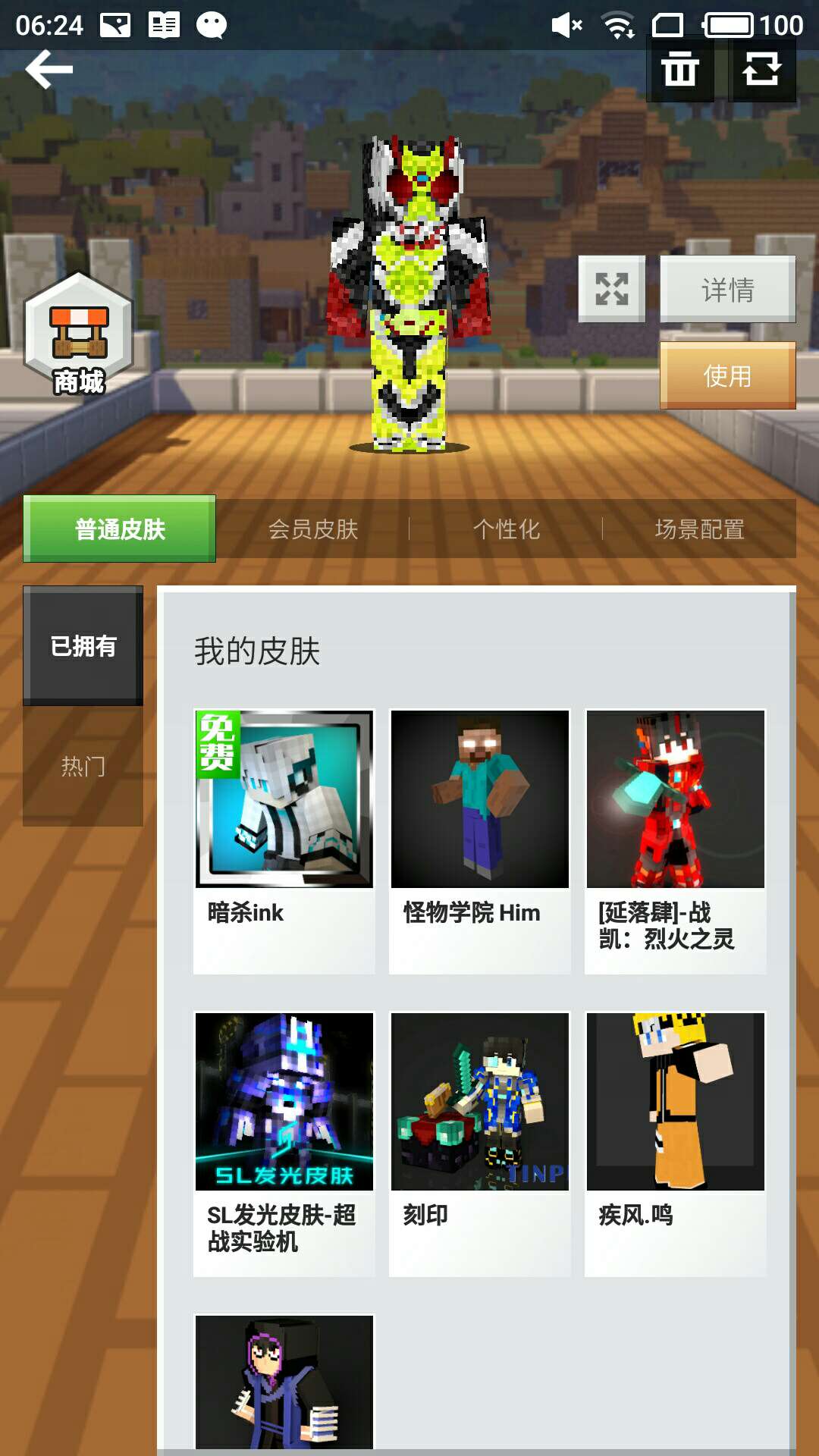Switch to the 会员皮肤 tab
This screenshot has height=1456, width=819.
pyautogui.click(x=312, y=529)
